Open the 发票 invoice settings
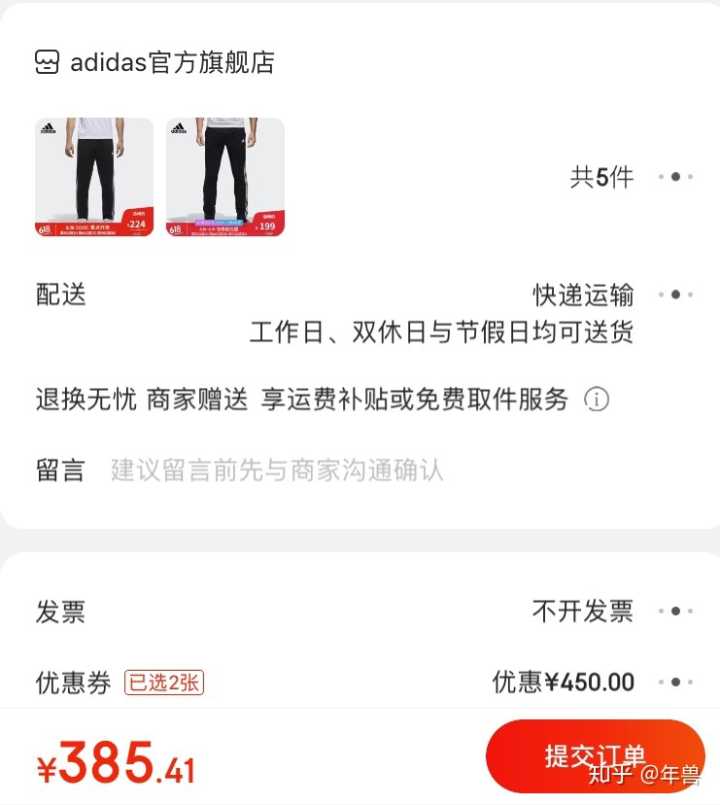This screenshot has width=720, height=805. click(x=610, y=611)
